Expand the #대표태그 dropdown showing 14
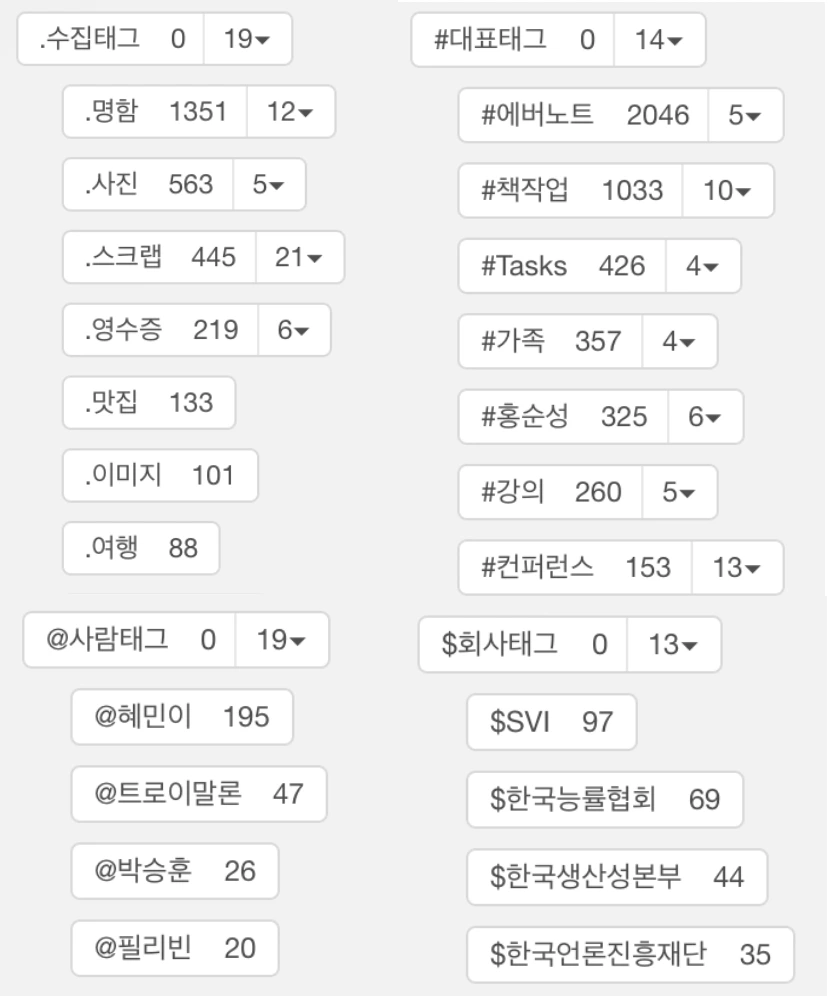Screen dimensions: 828x996 coord(660,40)
